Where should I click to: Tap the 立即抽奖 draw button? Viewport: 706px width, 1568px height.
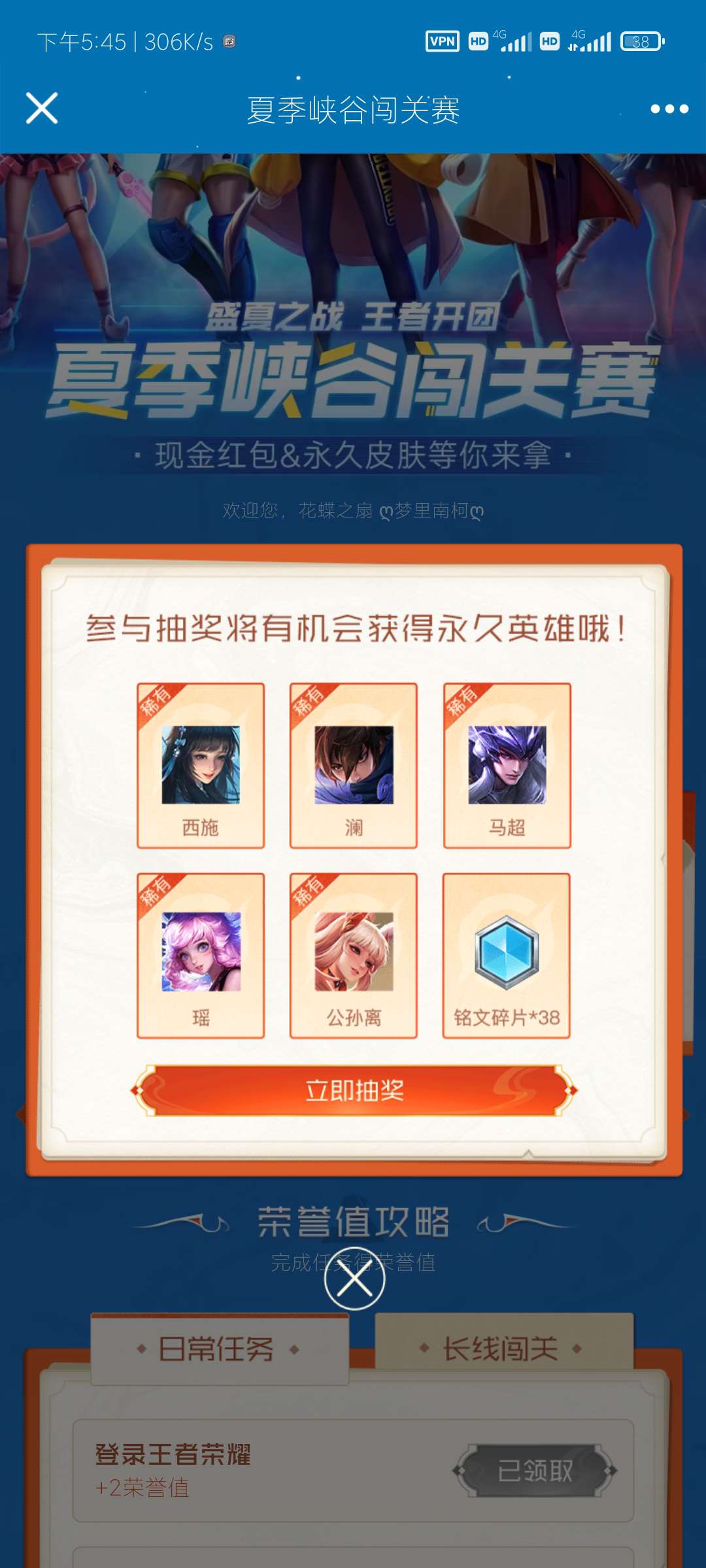click(x=354, y=1090)
